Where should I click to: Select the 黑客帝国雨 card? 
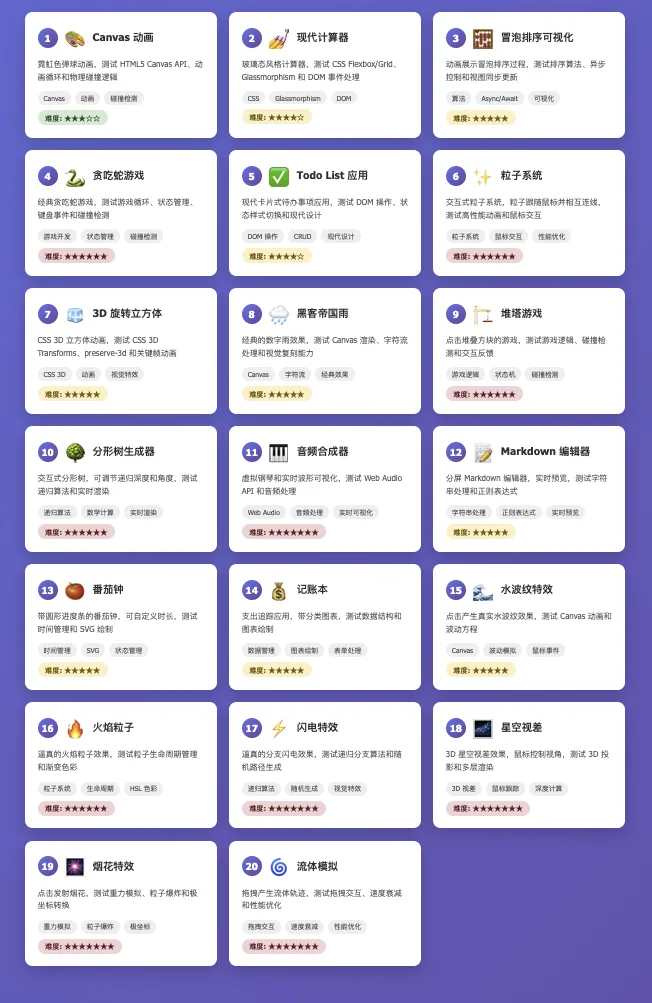(x=325, y=351)
